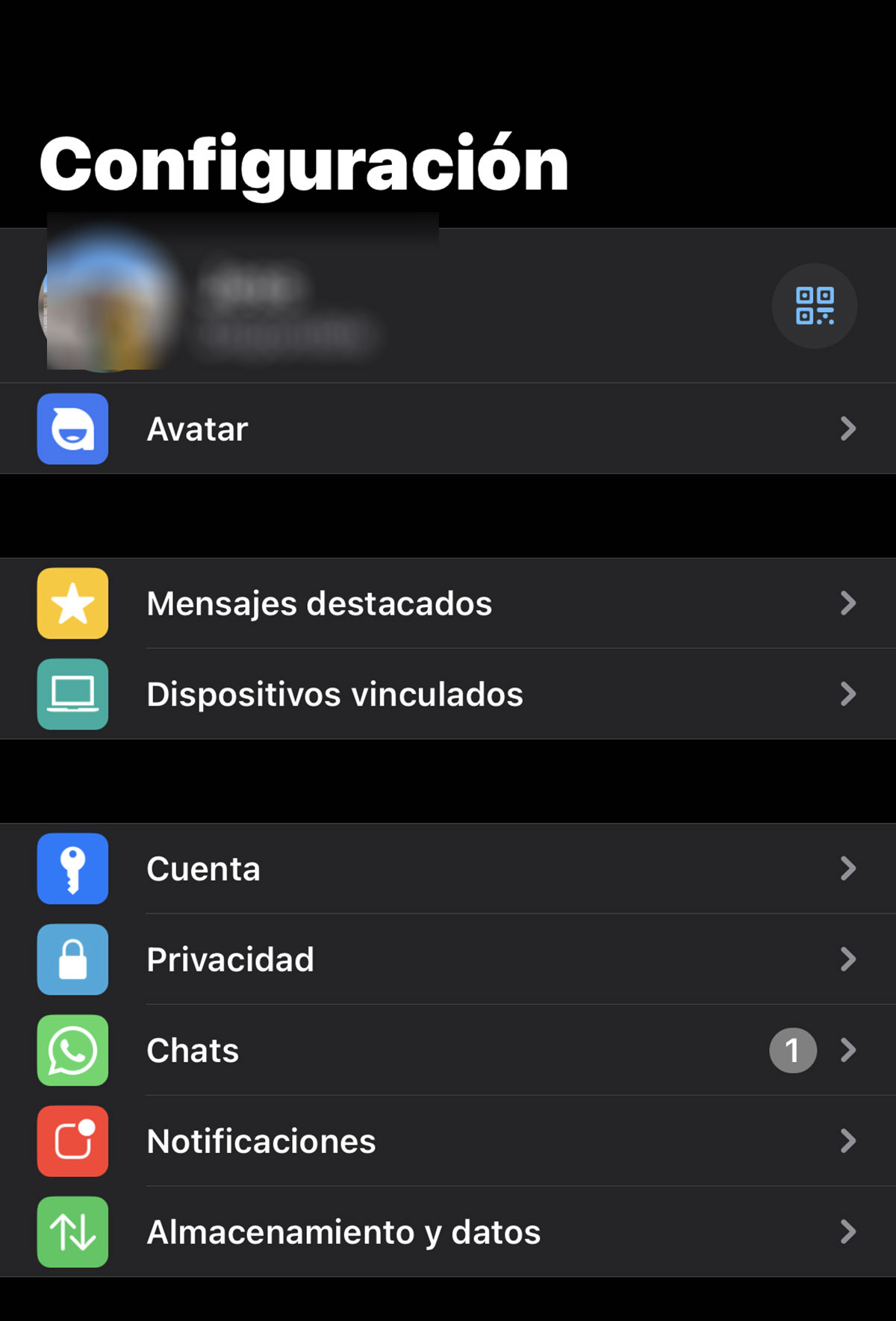Viewport: 896px width, 1321px height.
Task: Open the QR code scanner icon
Action: coord(814,306)
